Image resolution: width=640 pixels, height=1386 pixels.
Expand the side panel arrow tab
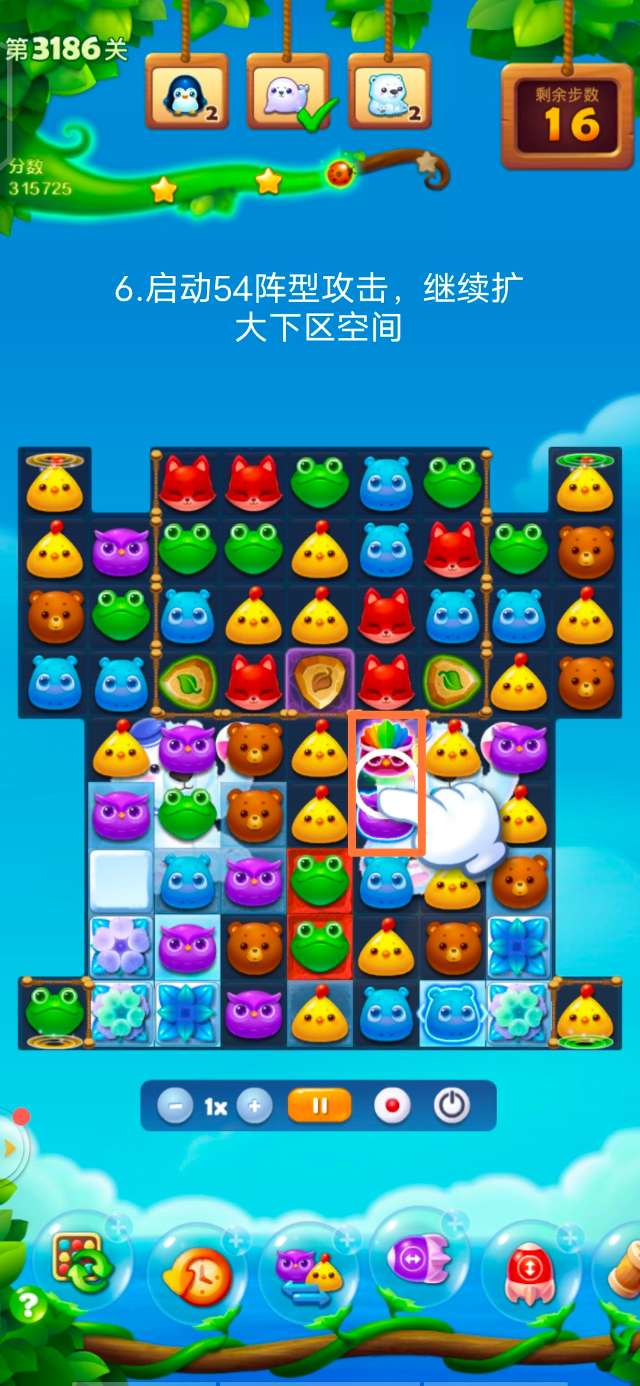[10, 1148]
